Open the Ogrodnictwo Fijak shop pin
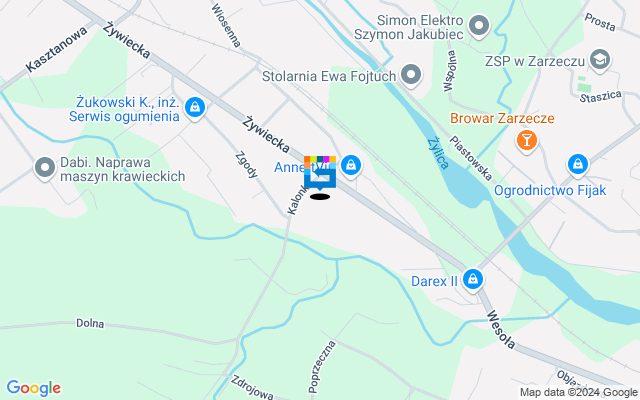 click(x=577, y=164)
